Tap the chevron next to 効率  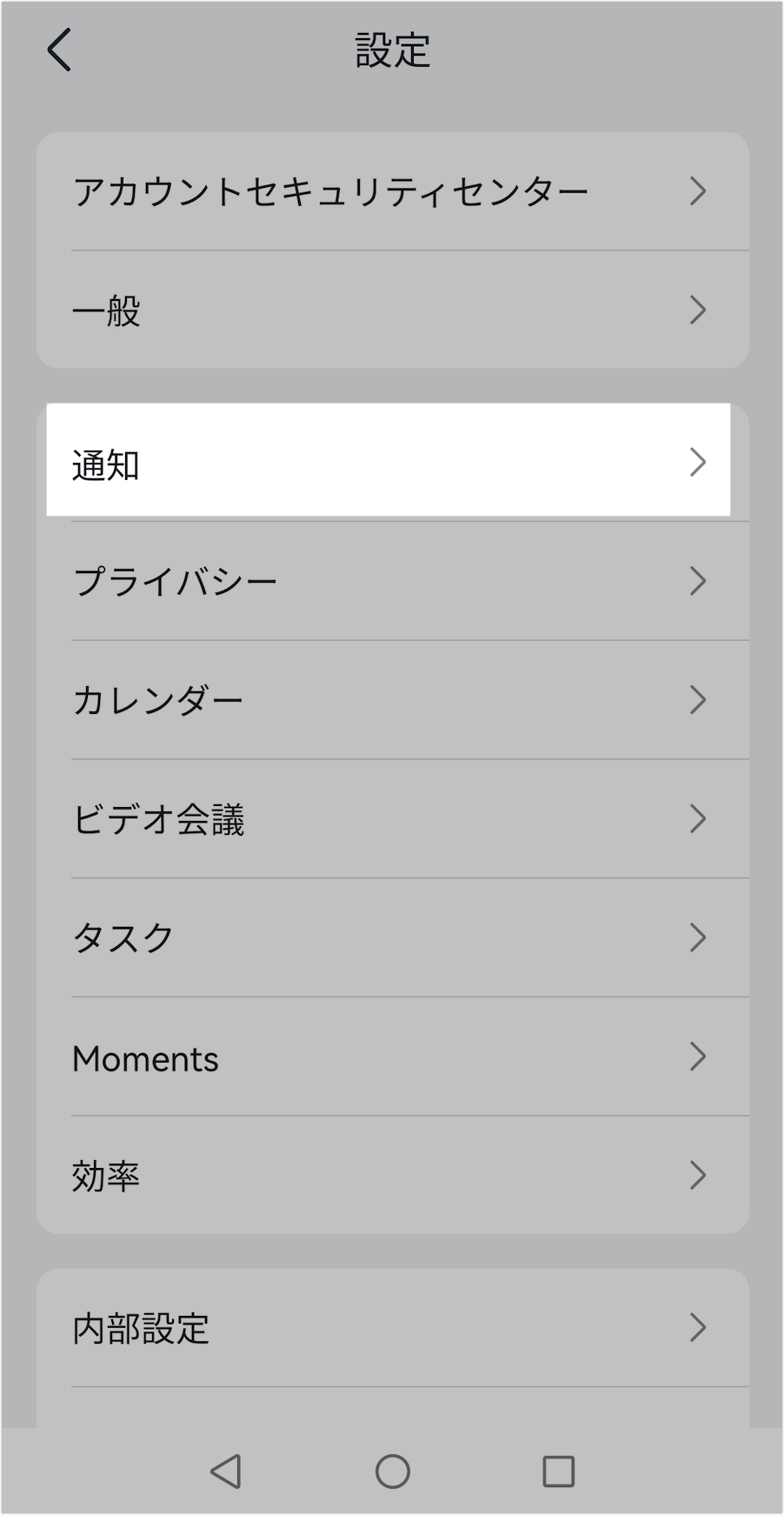[698, 1175]
